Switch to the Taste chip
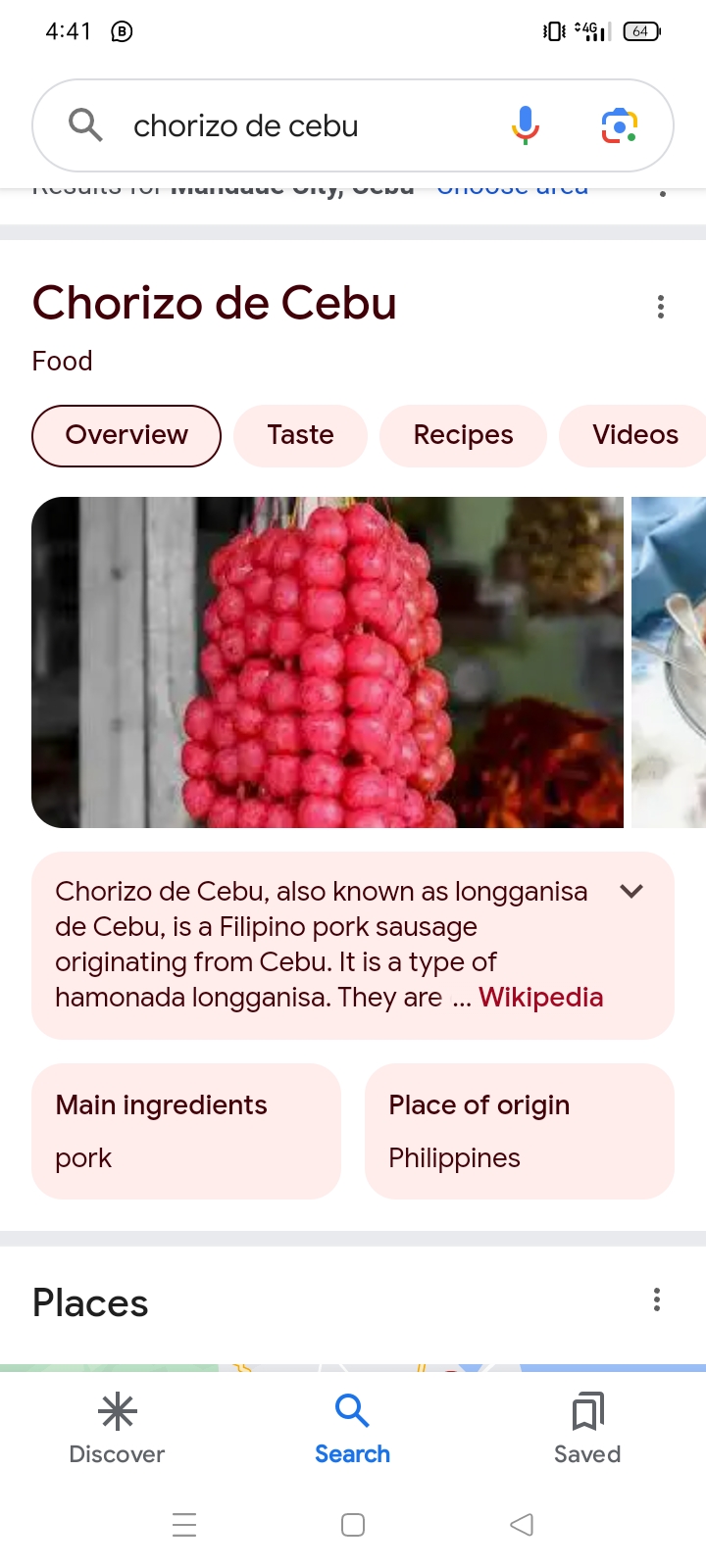The height and width of the screenshot is (1568, 706). tap(300, 435)
